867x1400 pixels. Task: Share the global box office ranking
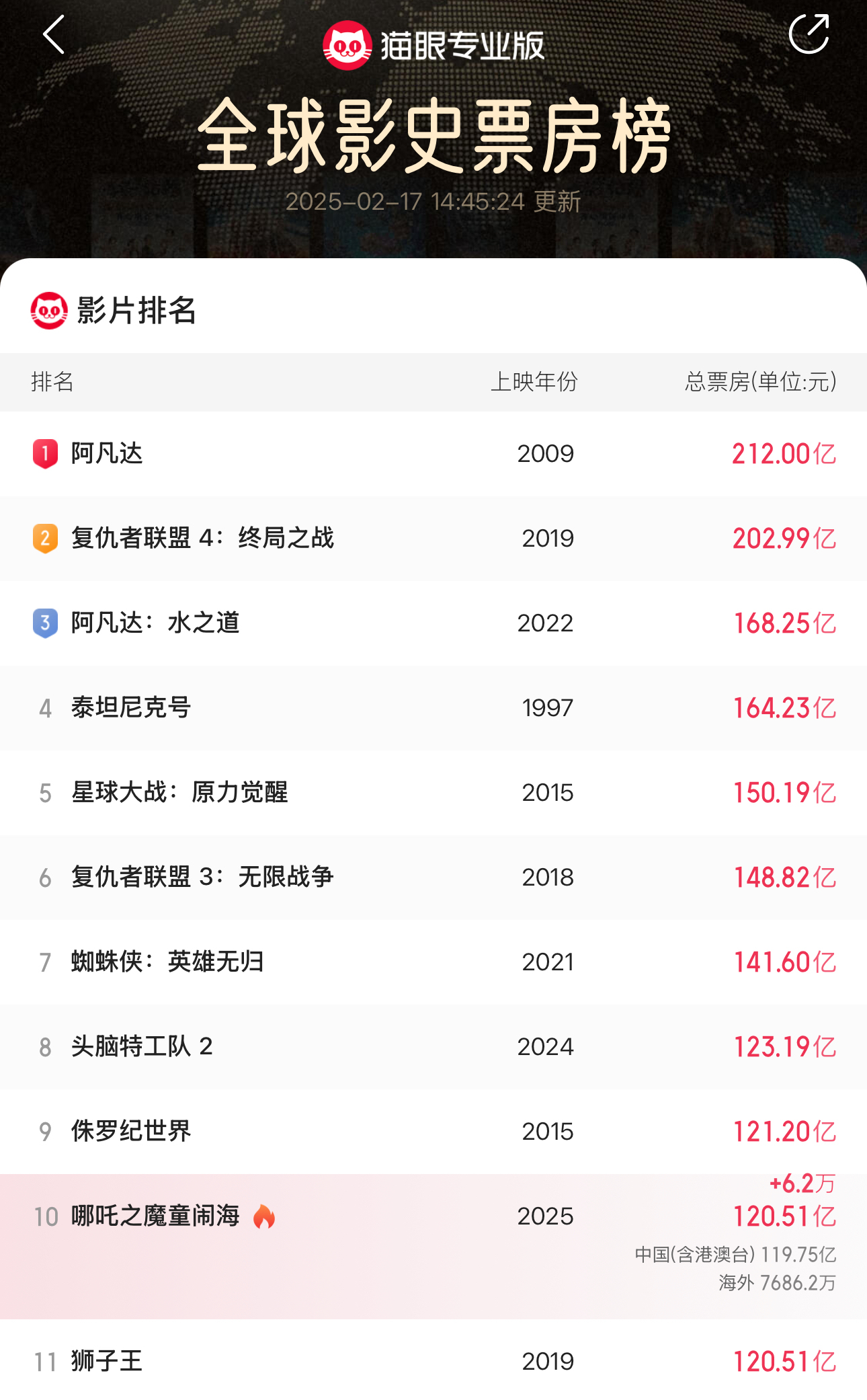(x=809, y=34)
